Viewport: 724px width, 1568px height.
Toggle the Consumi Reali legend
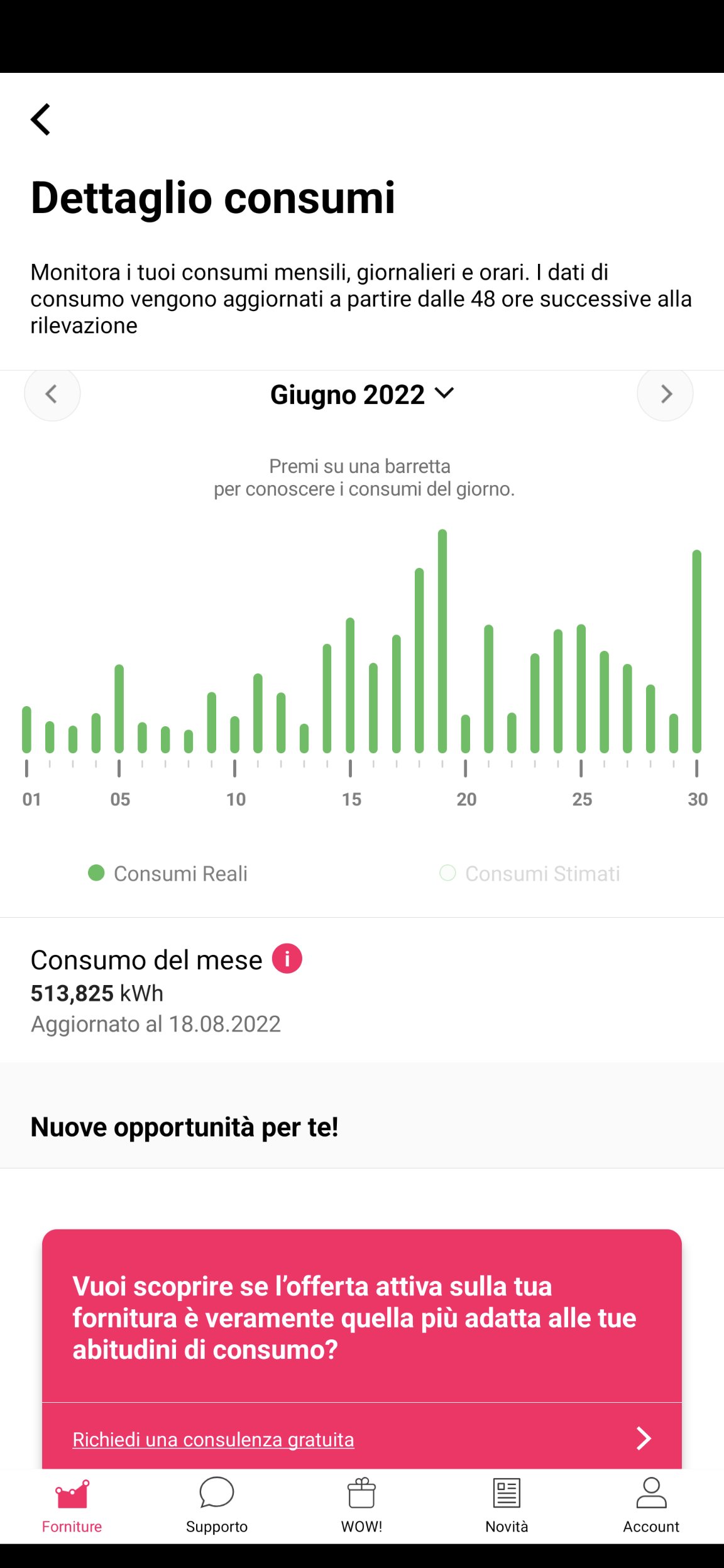click(168, 873)
